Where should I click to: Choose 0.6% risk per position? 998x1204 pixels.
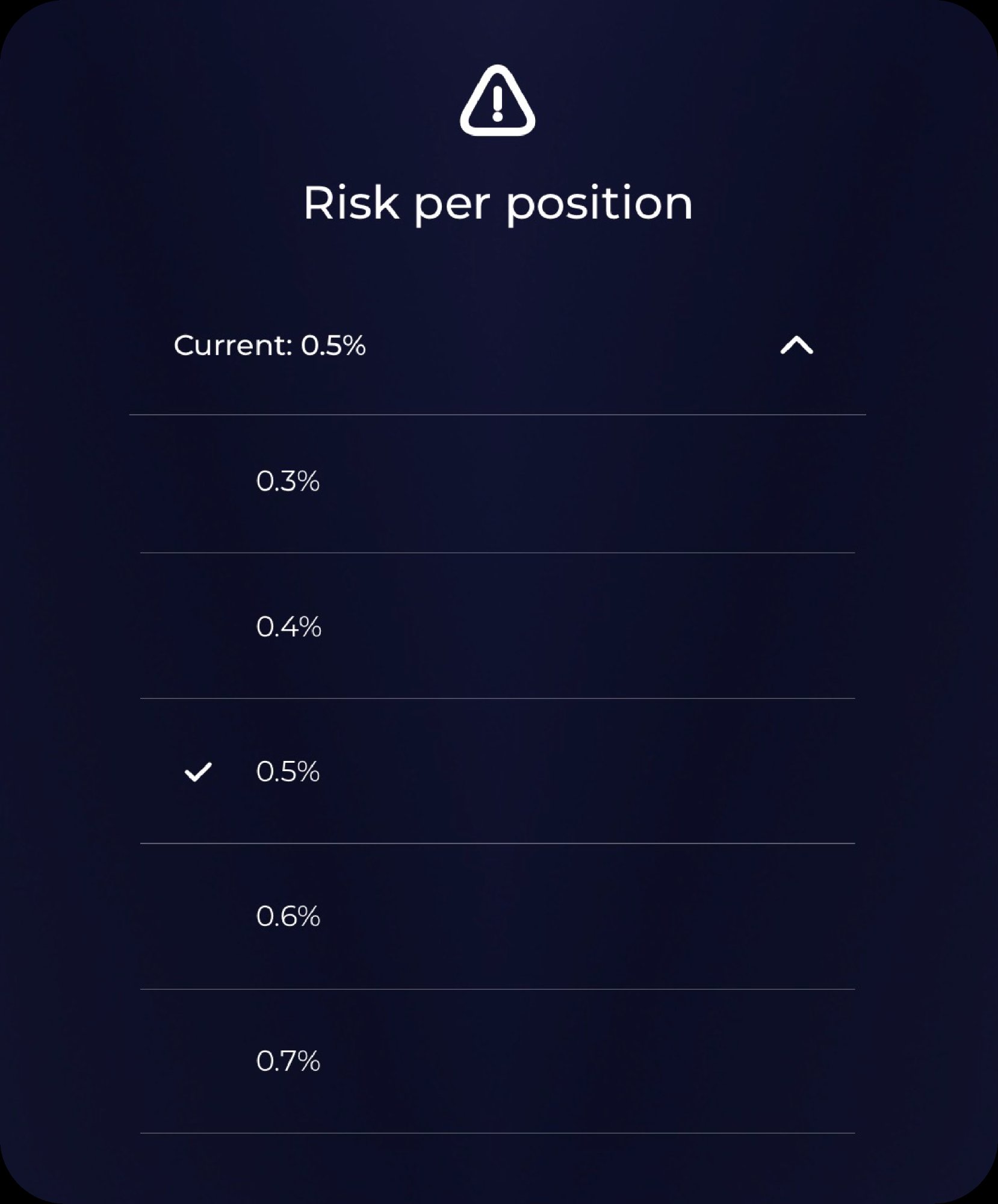[290, 915]
